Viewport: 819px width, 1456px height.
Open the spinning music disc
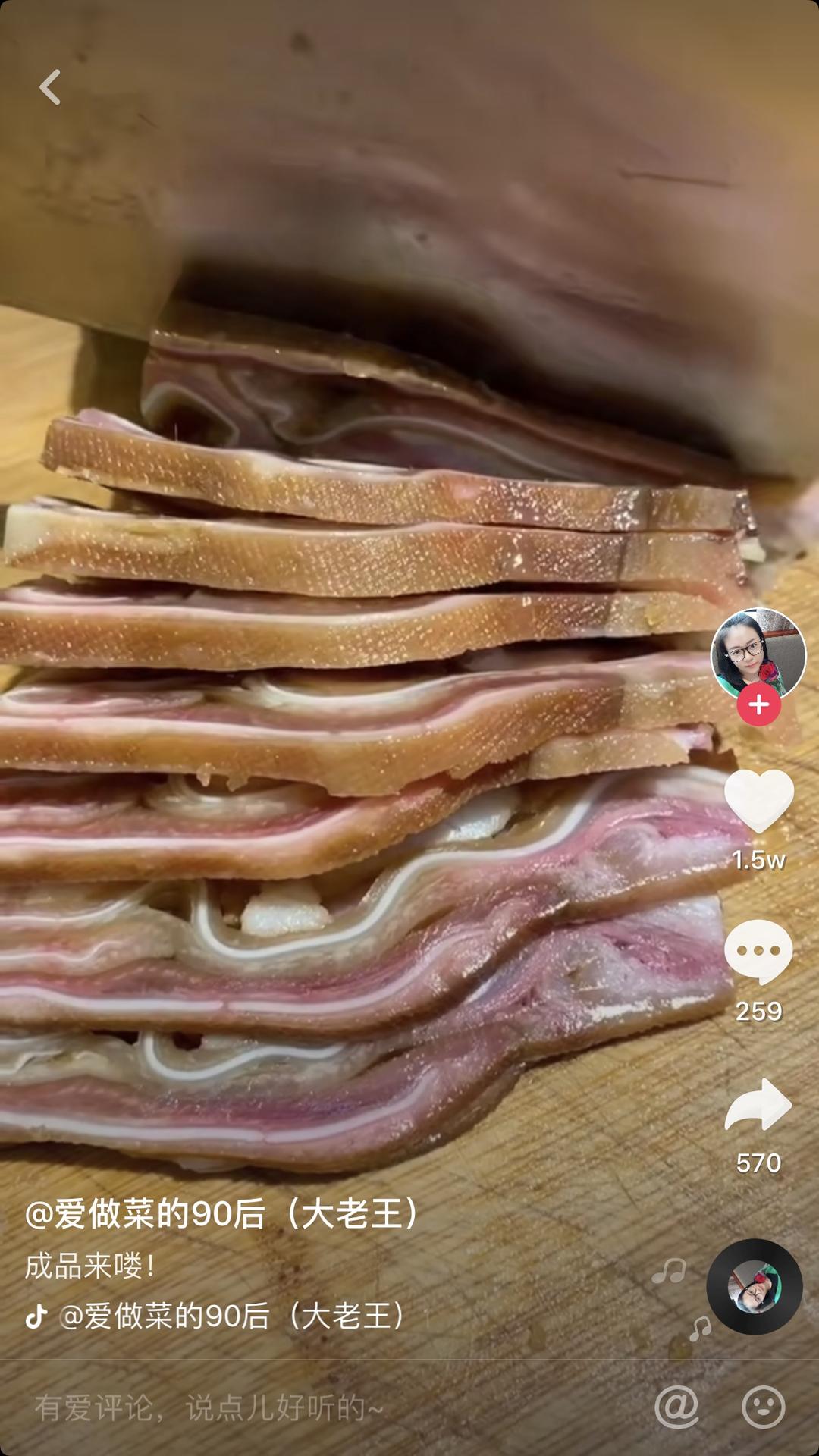pos(754,1287)
